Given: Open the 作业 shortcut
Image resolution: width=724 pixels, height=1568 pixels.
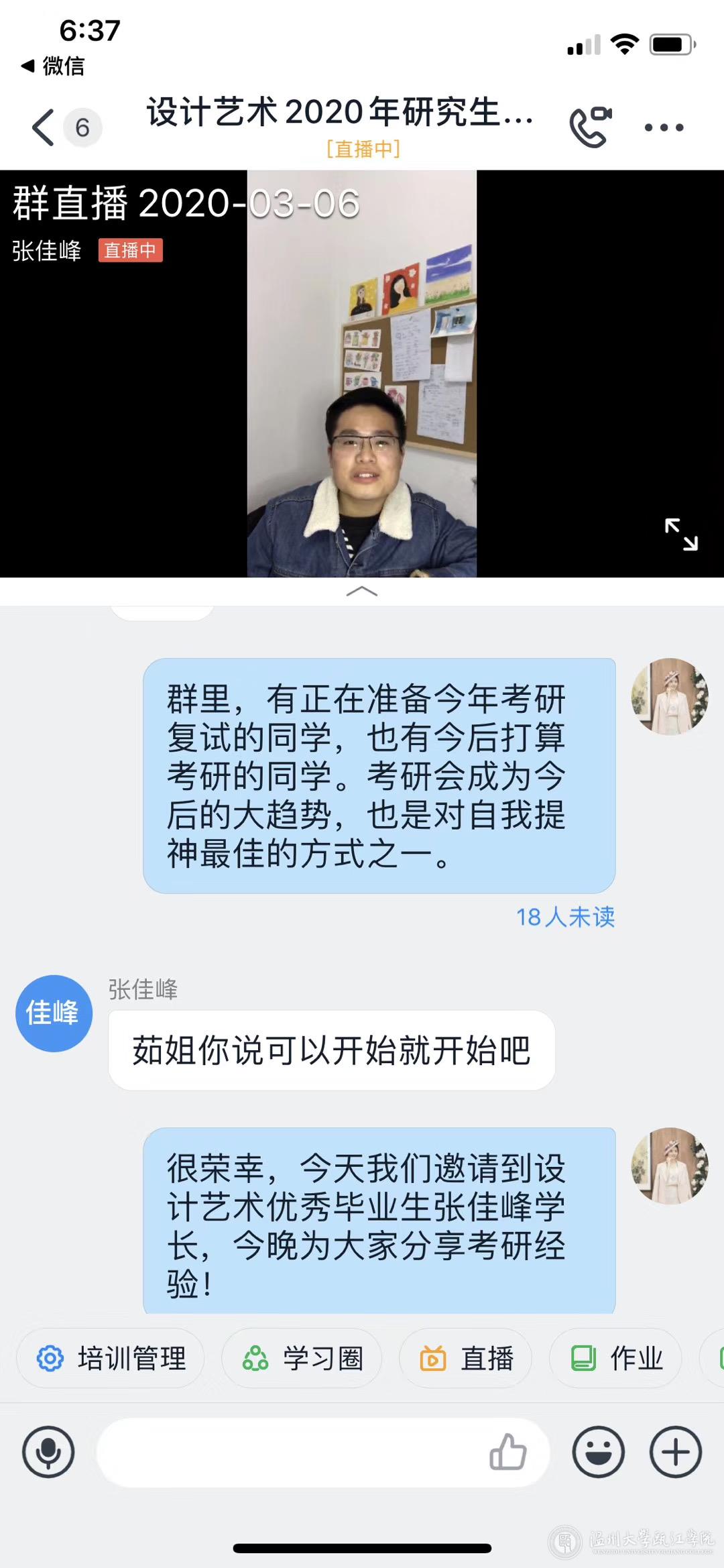Looking at the screenshot, I should [615, 1358].
